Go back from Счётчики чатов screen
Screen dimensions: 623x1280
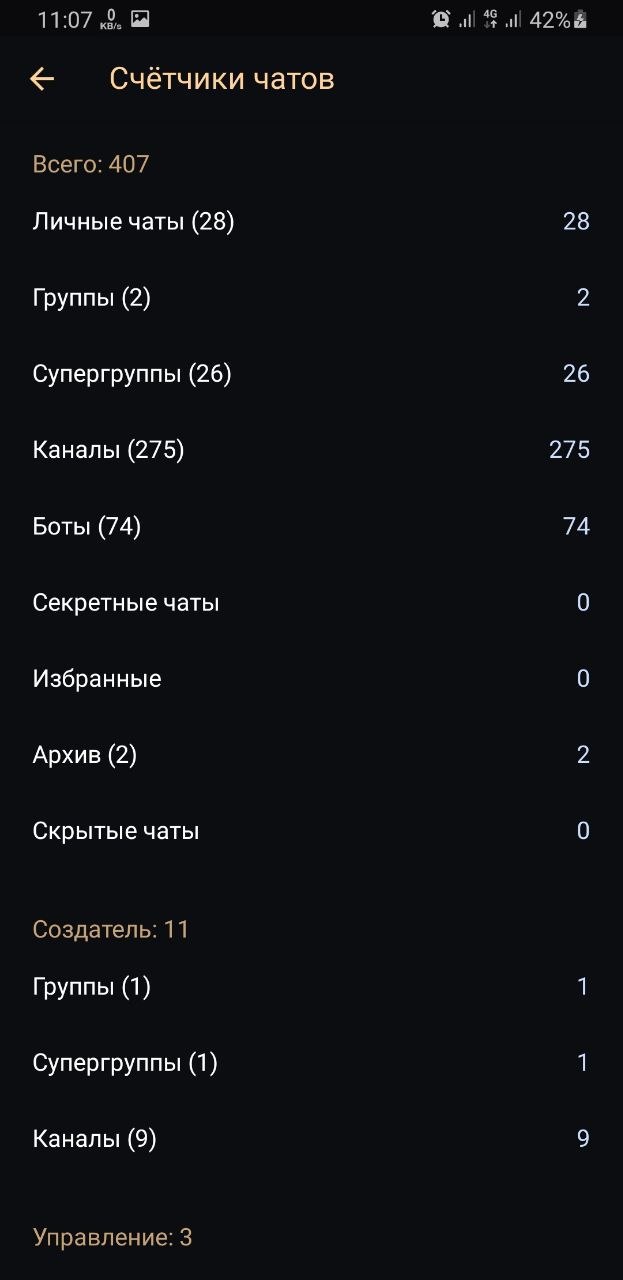pyautogui.click(x=42, y=79)
